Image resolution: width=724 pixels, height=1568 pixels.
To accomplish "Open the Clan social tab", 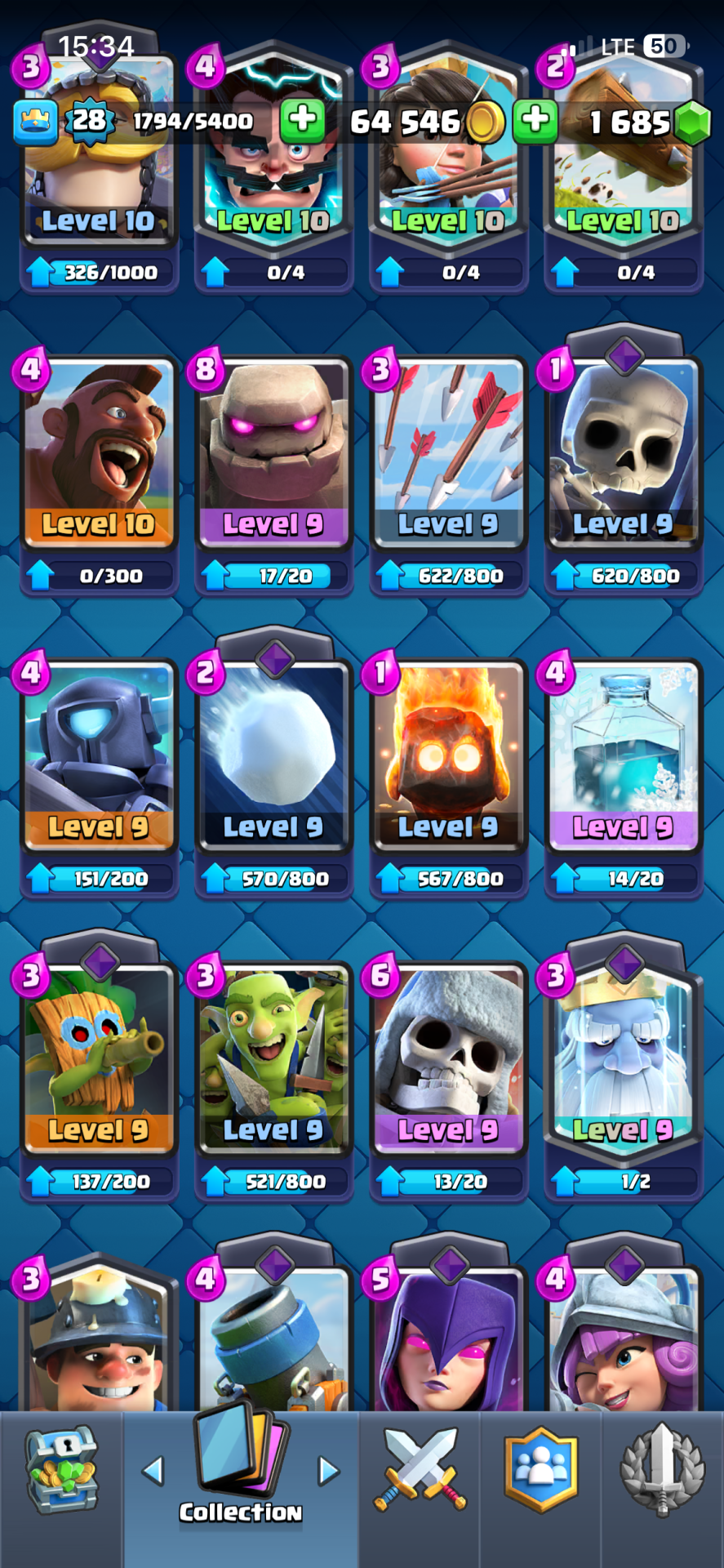I will tap(540, 1472).
